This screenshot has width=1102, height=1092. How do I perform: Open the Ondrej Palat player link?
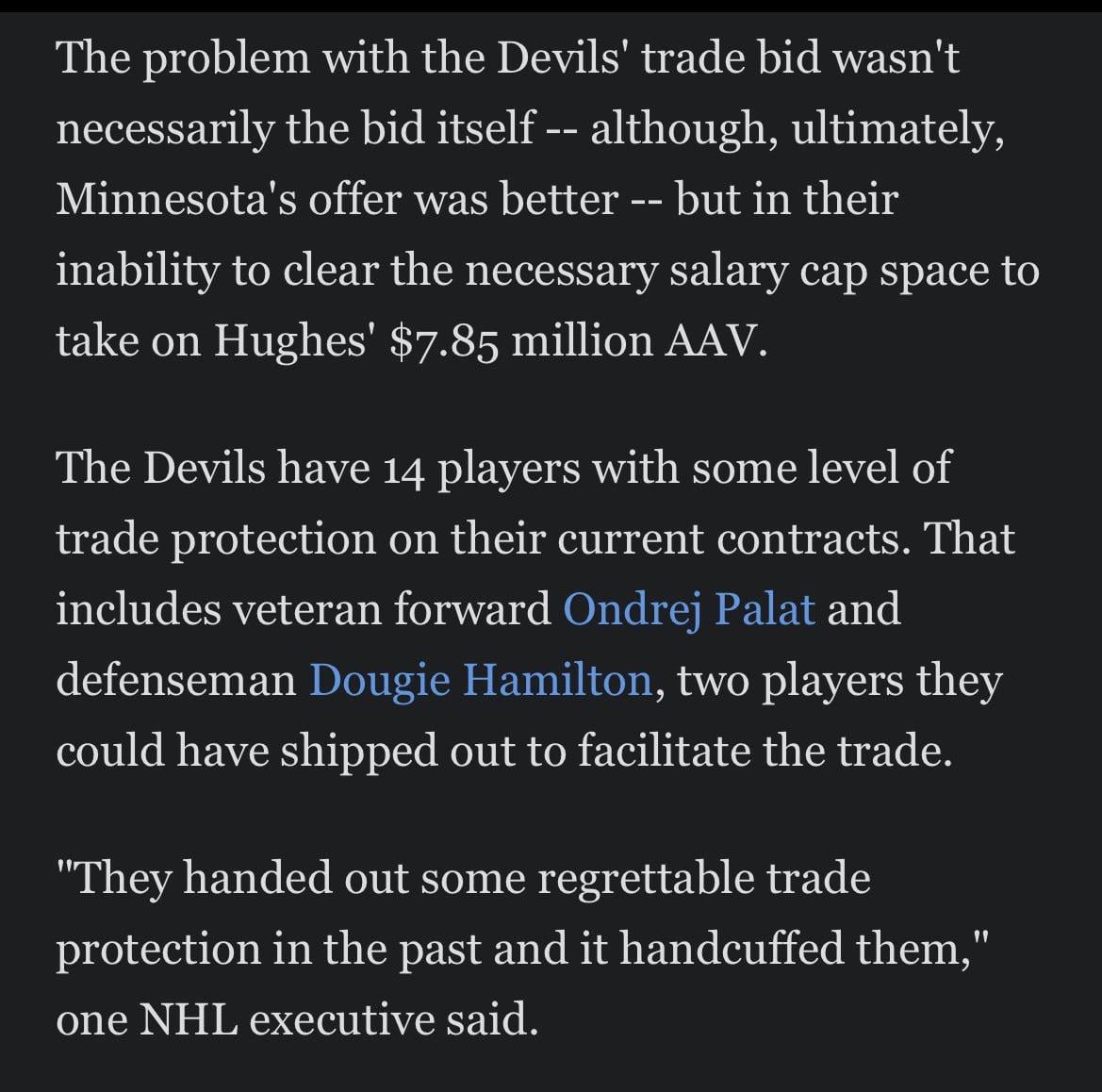[688, 609]
